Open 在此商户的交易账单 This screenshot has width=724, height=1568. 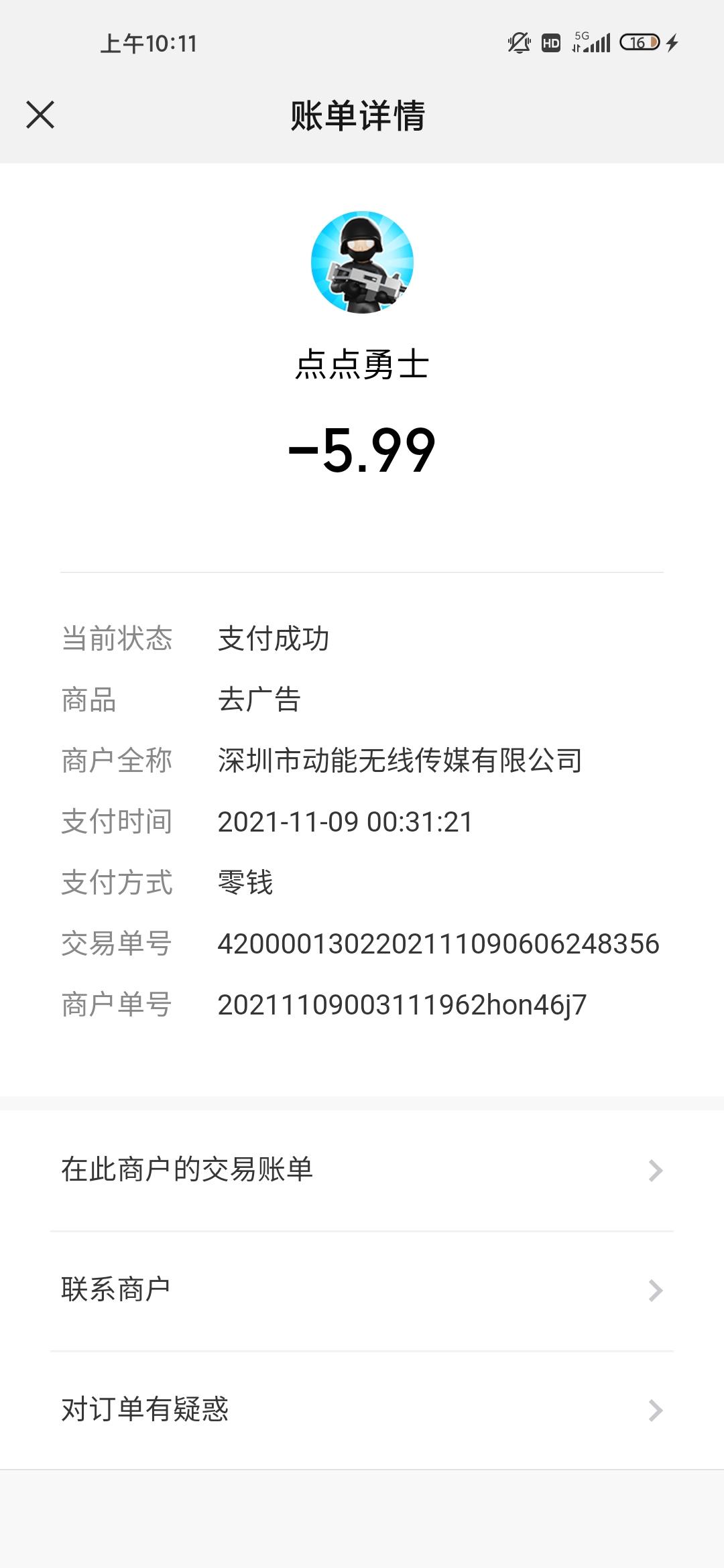pos(362,1171)
